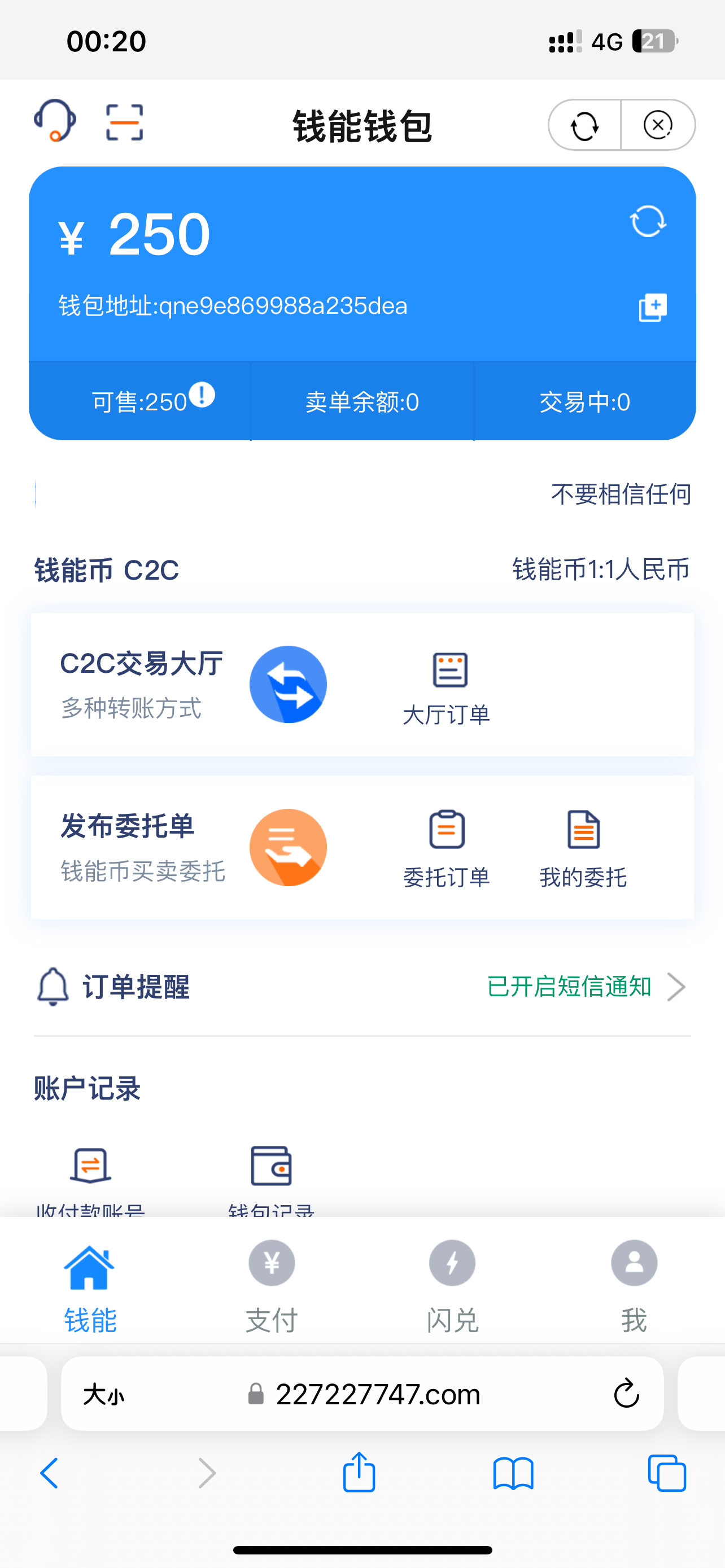Screen dimensions: 725x1568
Task: Switch to the 闪兑 tab
Action: coord(452,1278)
